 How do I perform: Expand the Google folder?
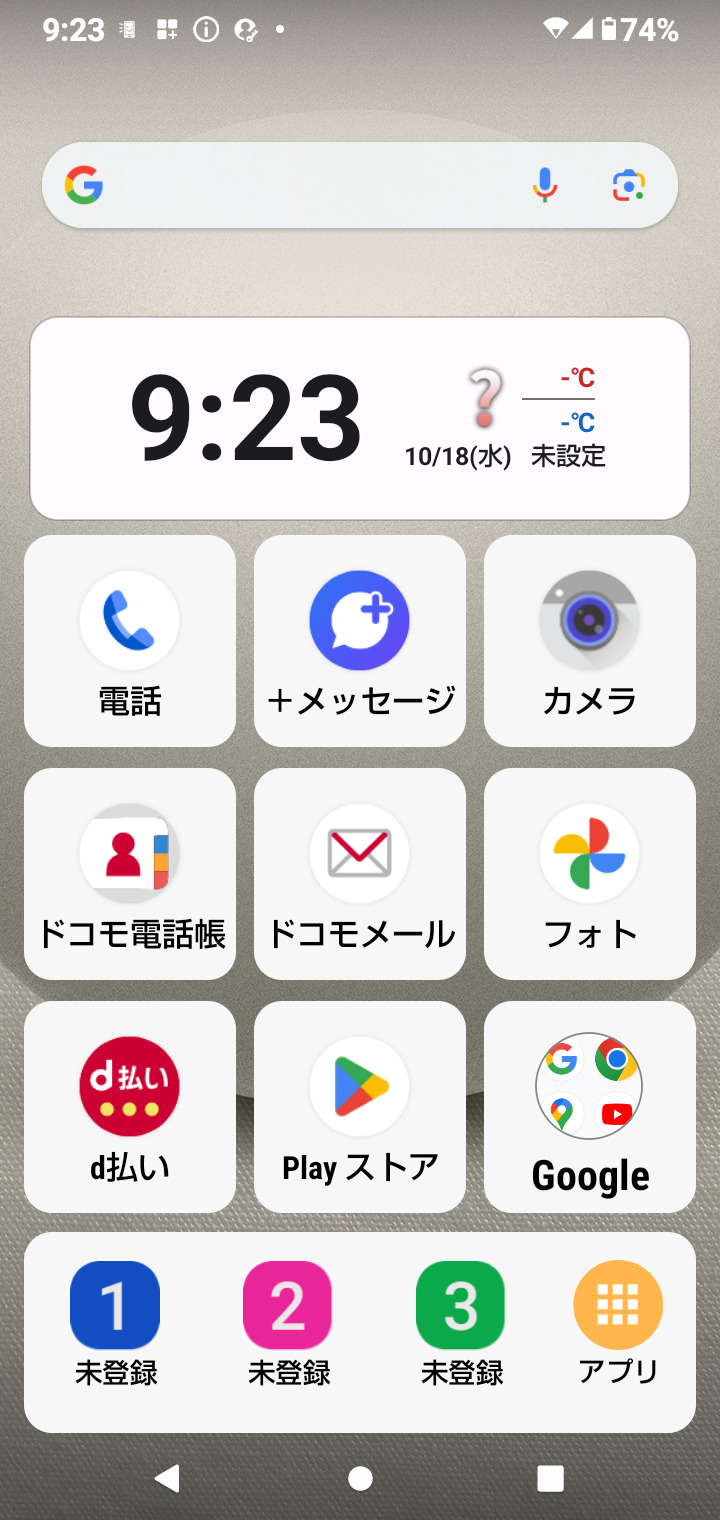(x=590, y=1107)
